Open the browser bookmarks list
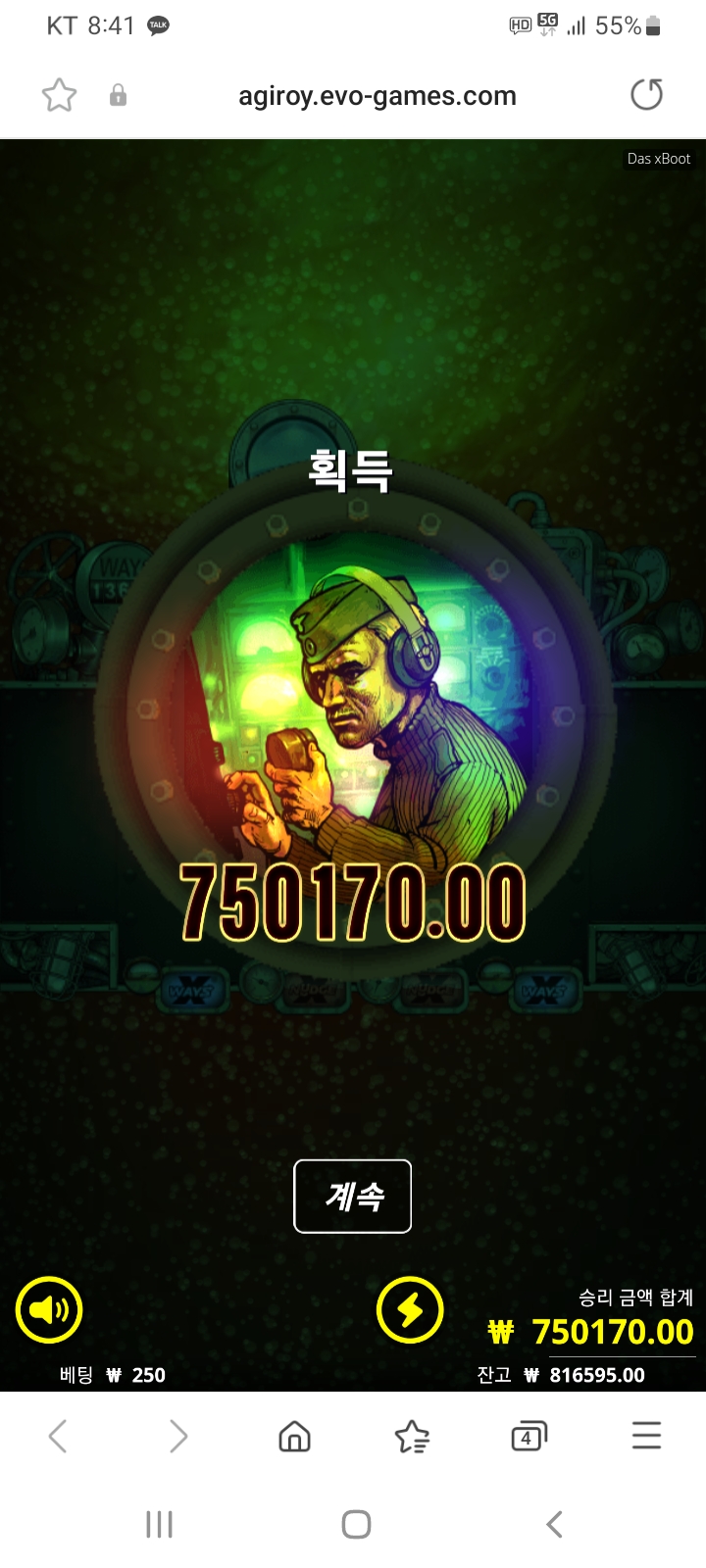 (412, 1437)
